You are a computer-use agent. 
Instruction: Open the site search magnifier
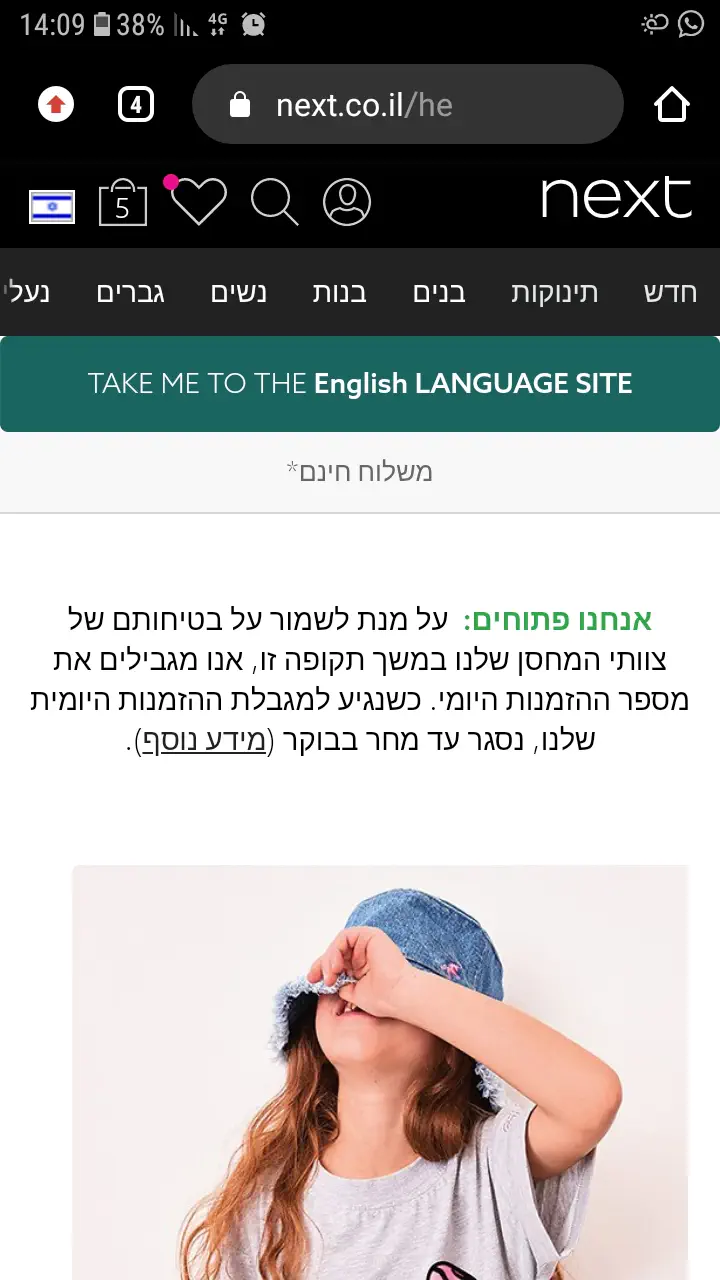pos(274,202)
